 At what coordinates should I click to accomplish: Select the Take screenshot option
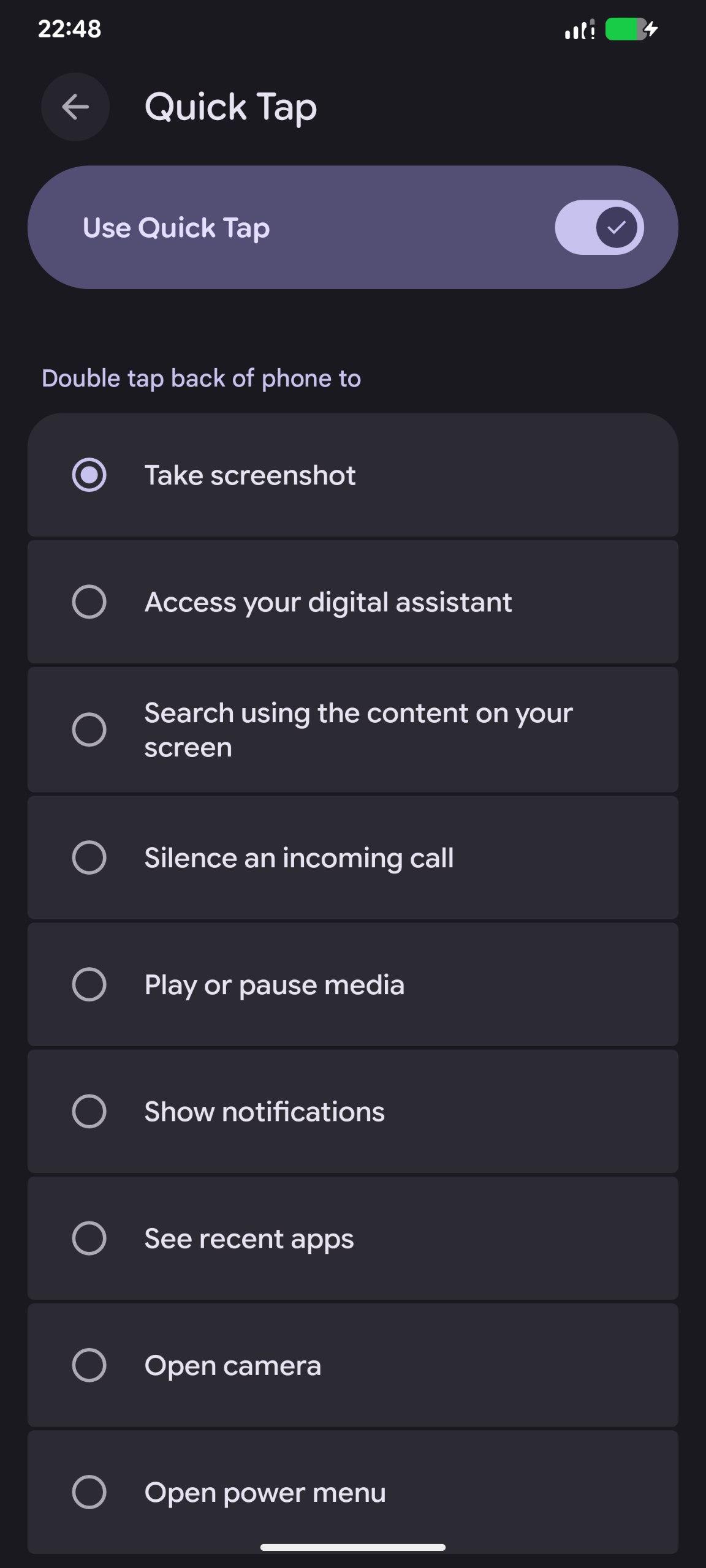89,475
